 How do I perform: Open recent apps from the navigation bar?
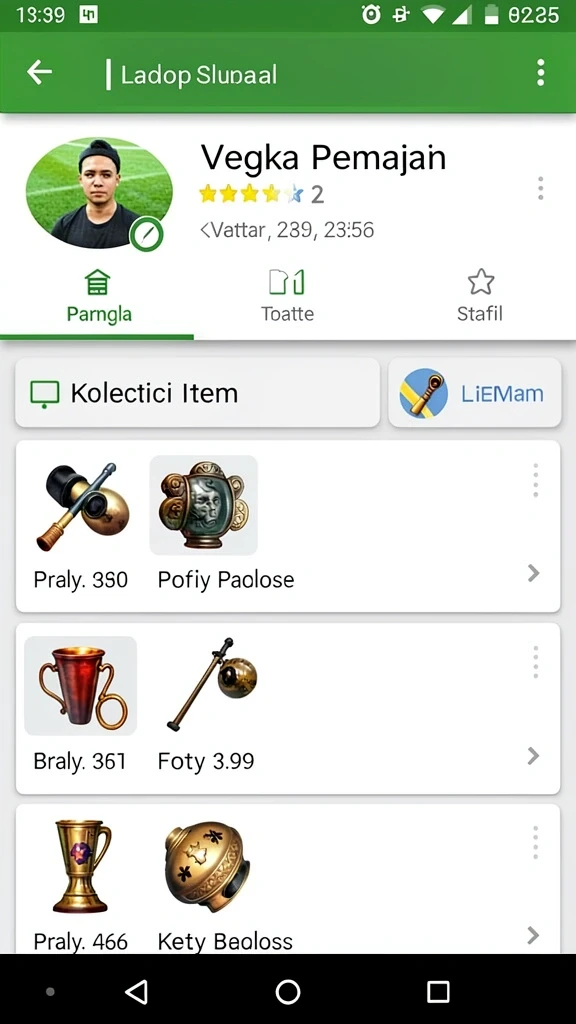pyautogui.click(x=438, y=991)
